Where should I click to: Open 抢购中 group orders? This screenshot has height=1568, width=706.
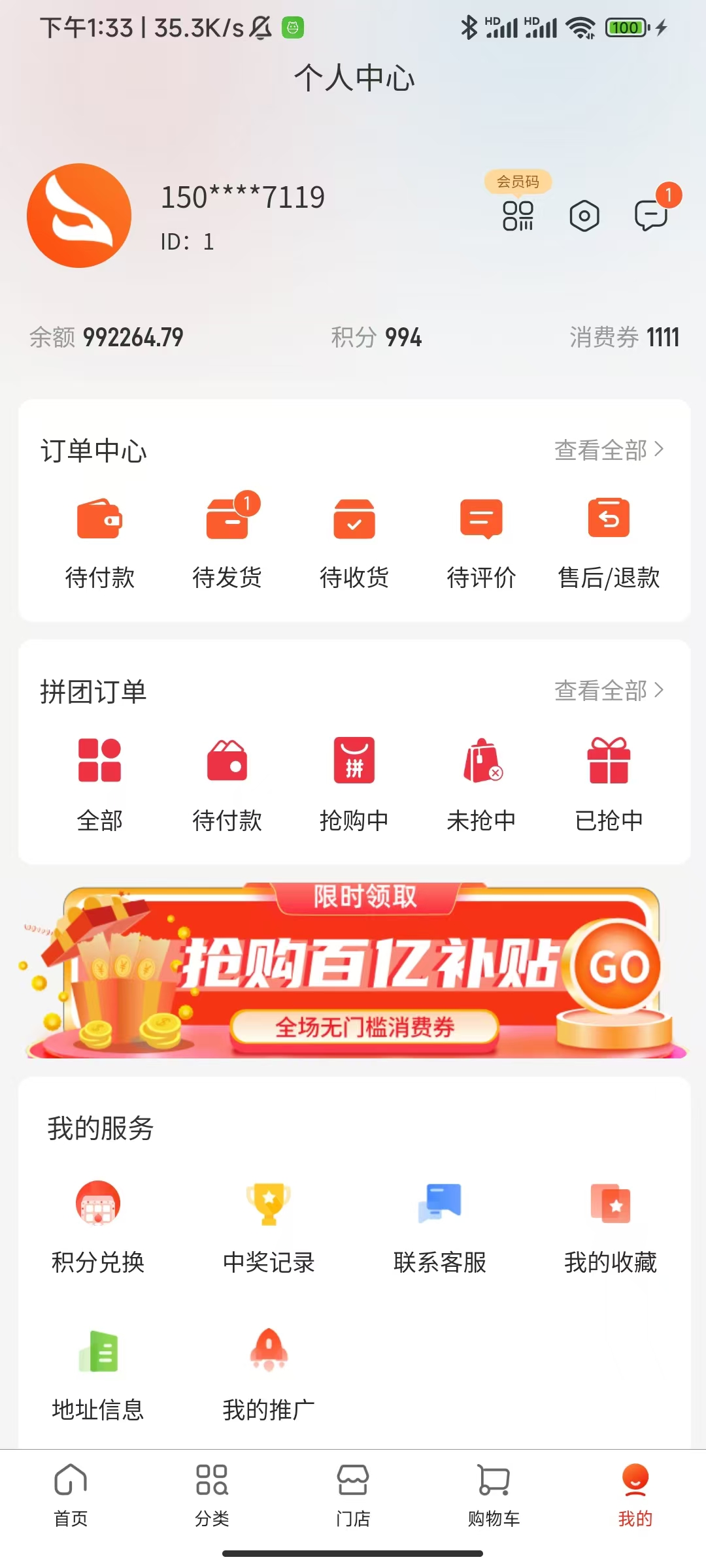pyautogui.click(x=354, y=783)
